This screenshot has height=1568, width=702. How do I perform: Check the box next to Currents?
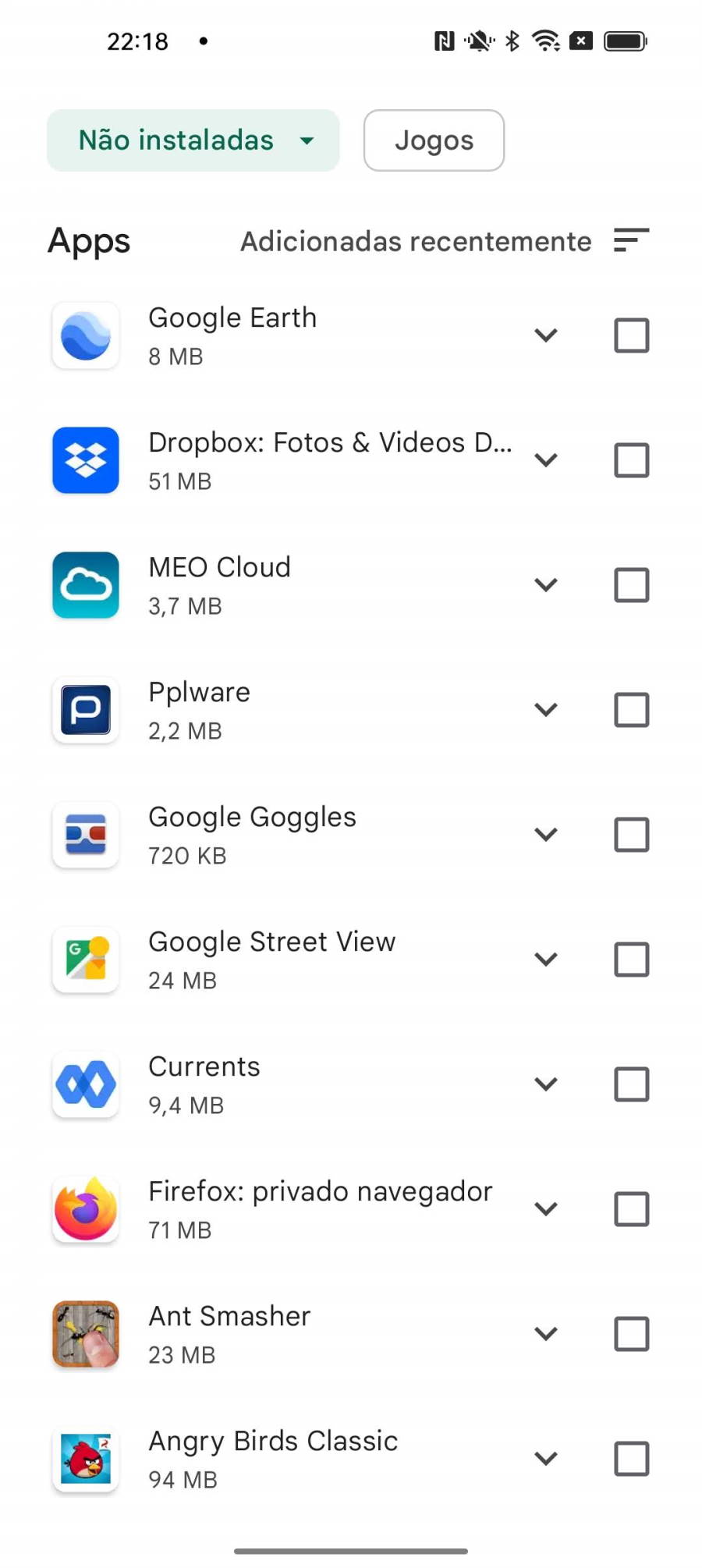click(x=631, y=1084)
